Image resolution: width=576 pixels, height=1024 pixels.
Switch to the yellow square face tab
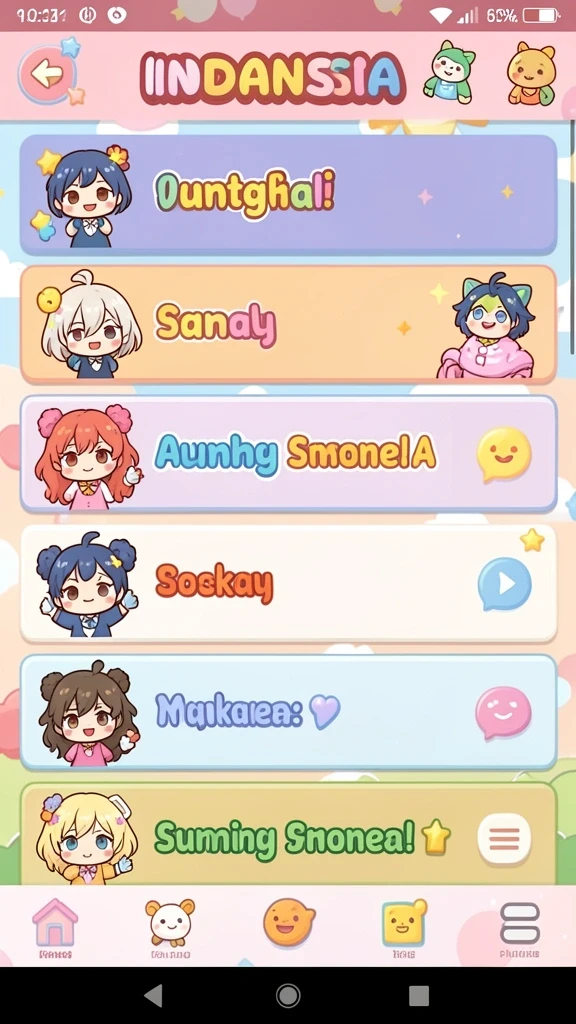click(x=404, y=928)
